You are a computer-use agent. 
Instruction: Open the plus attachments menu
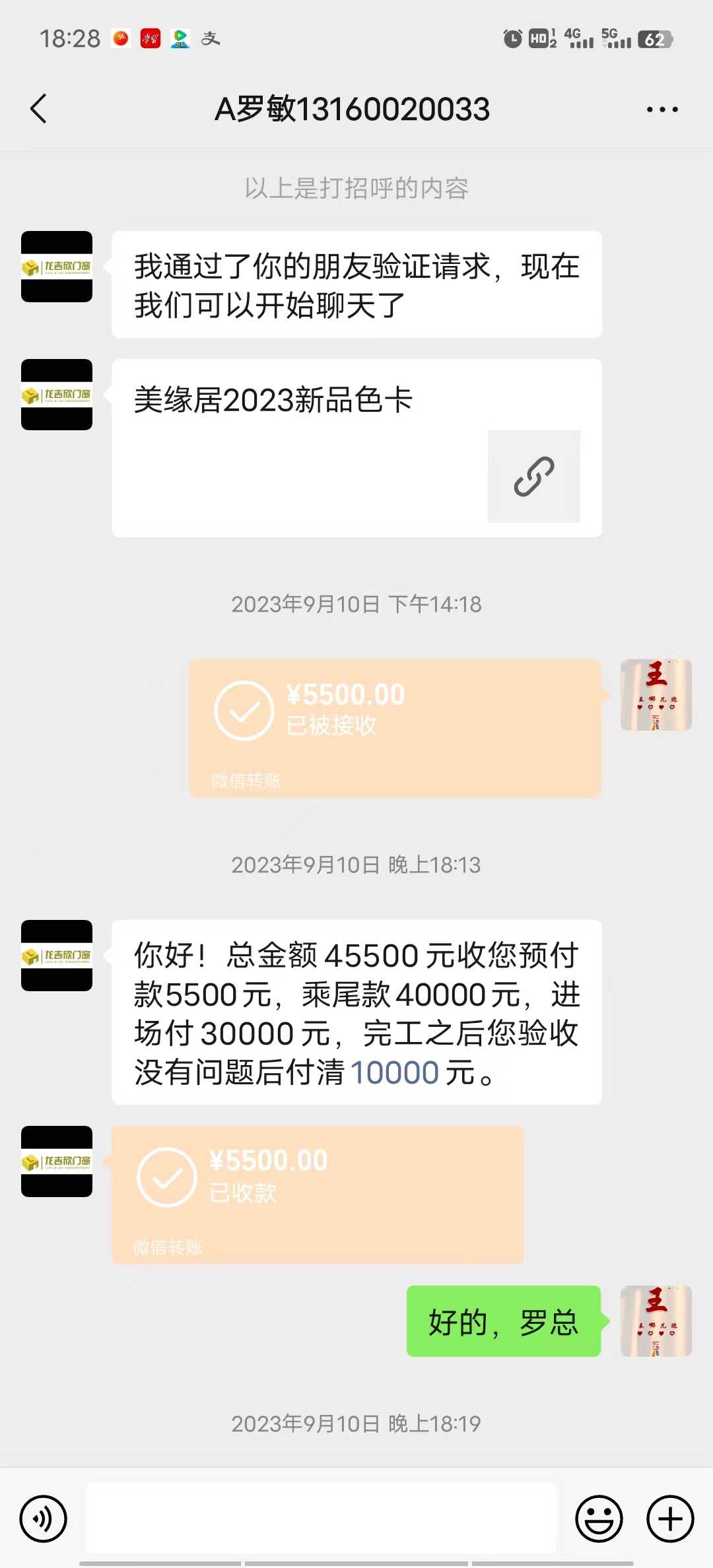coord(670,1519)
